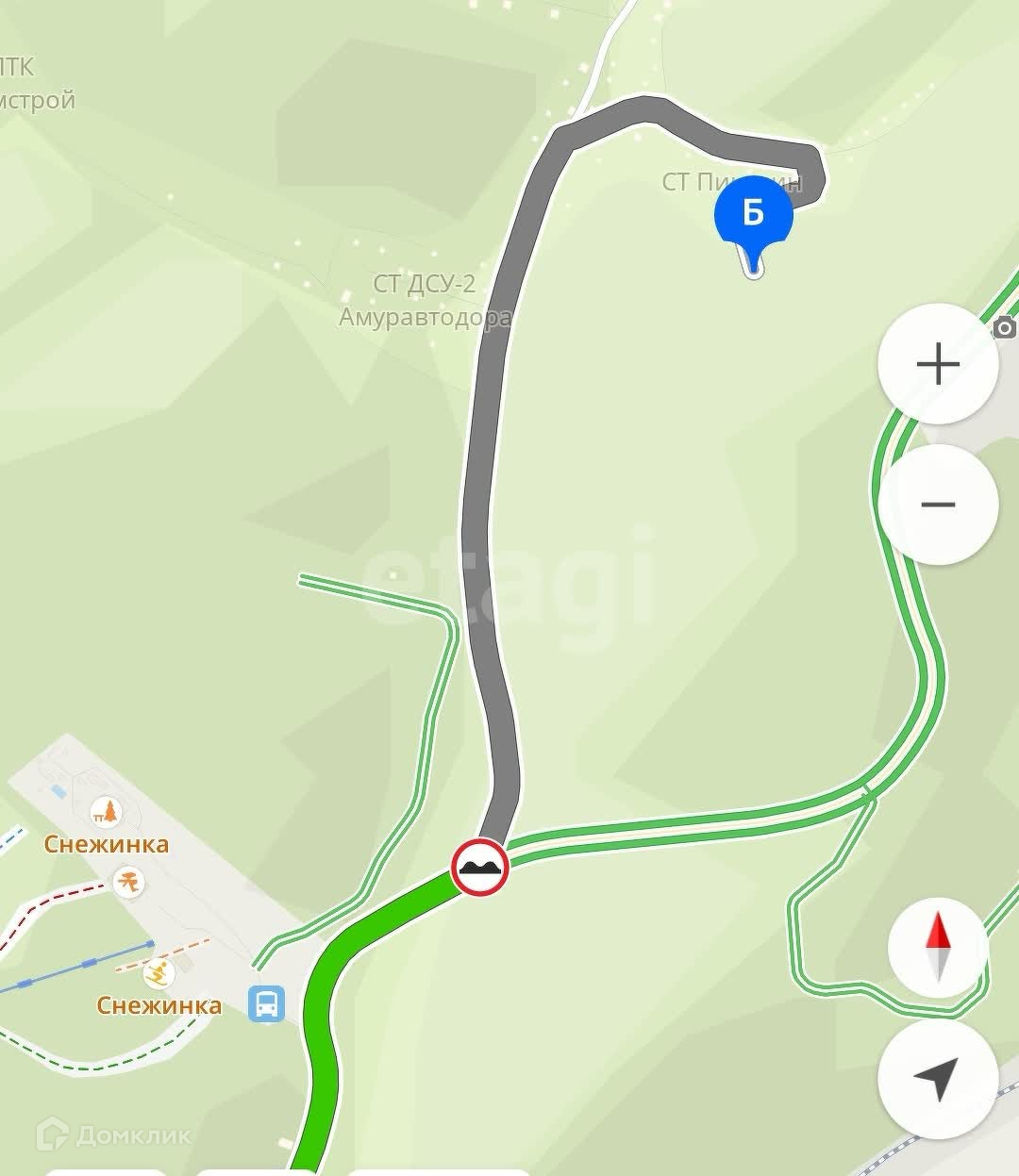Zoom in on the map
Image resolution: width=1019 pixels, height=1176 pixels.
tap(938, 364)
